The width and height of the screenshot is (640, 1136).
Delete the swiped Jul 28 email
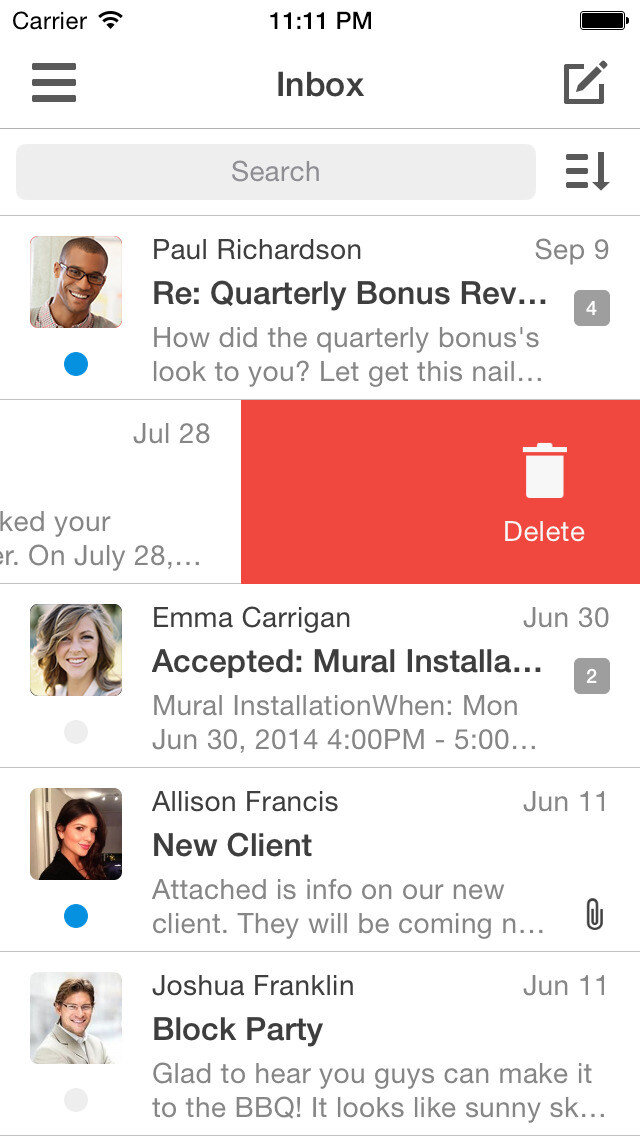tap(543, 492)
